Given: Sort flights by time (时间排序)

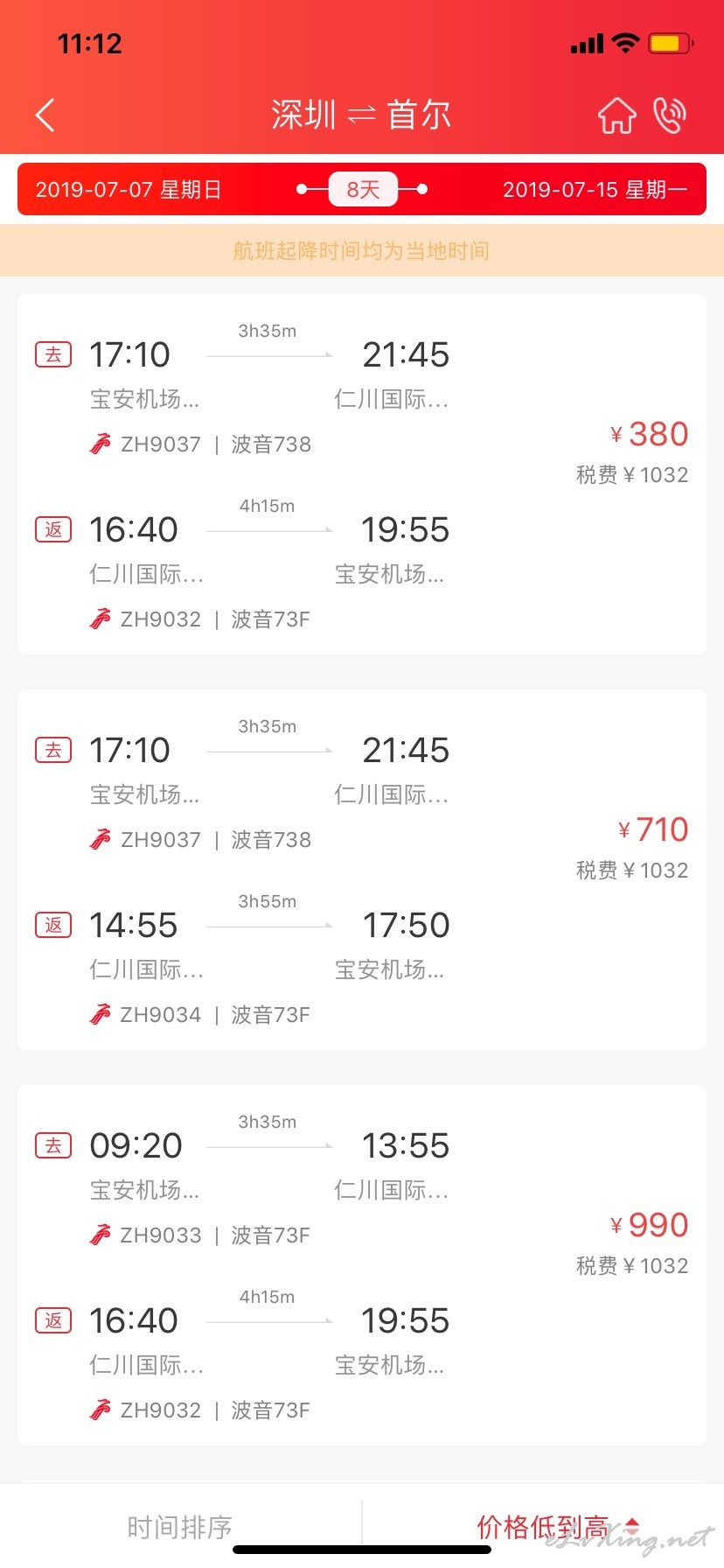Looking at the screenshot, I should 180,1527.
